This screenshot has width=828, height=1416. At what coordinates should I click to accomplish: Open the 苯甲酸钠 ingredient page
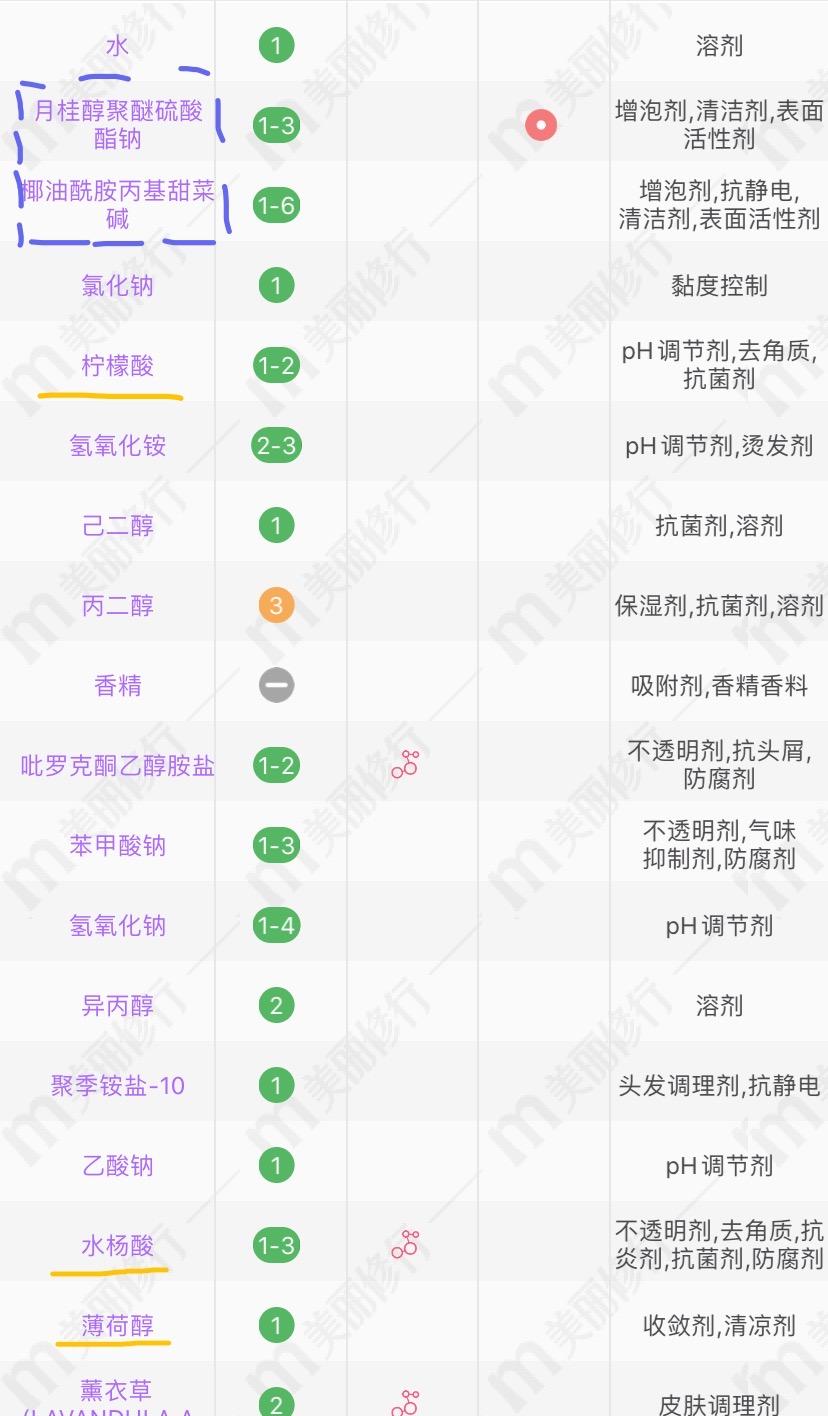click(117, 846)
